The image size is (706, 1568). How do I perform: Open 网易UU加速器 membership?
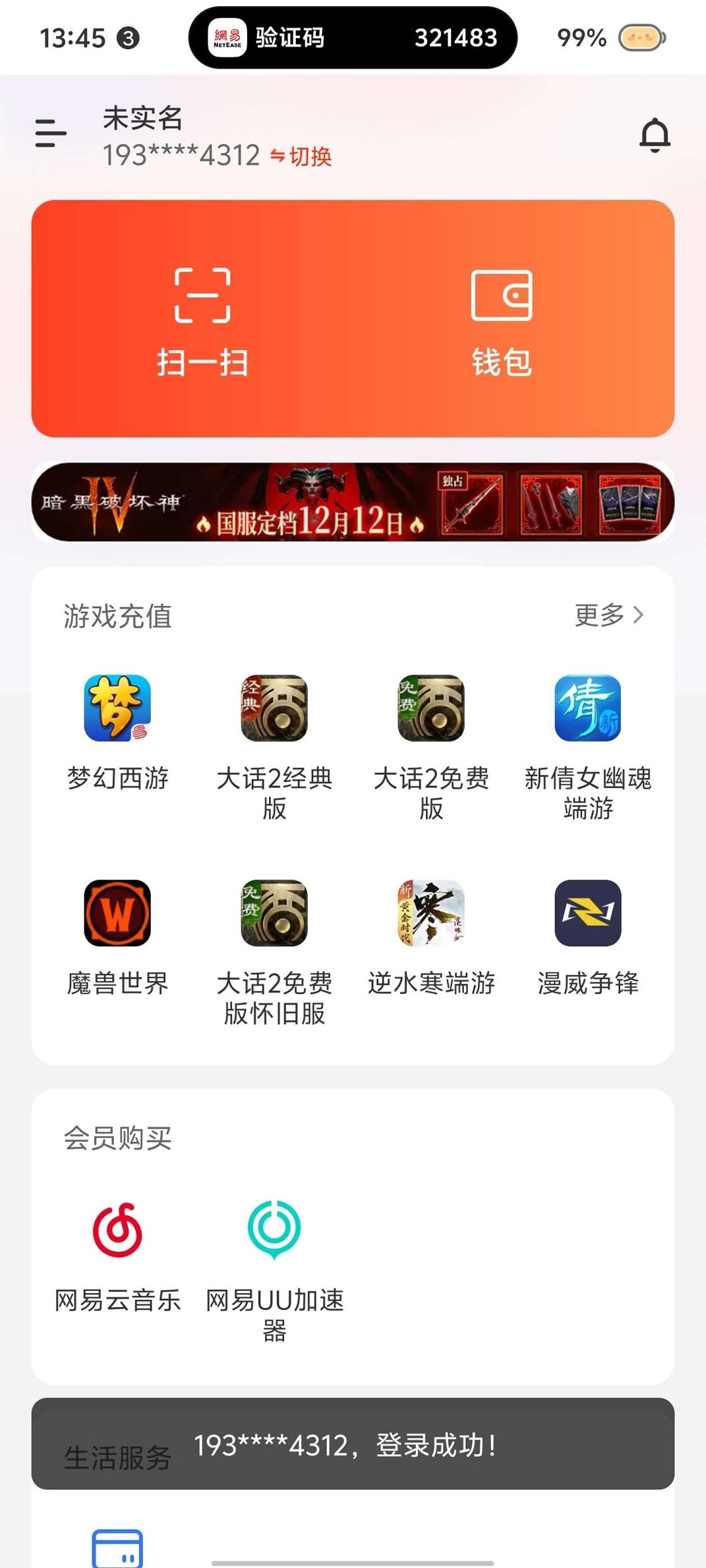[x=274, y=1265]
